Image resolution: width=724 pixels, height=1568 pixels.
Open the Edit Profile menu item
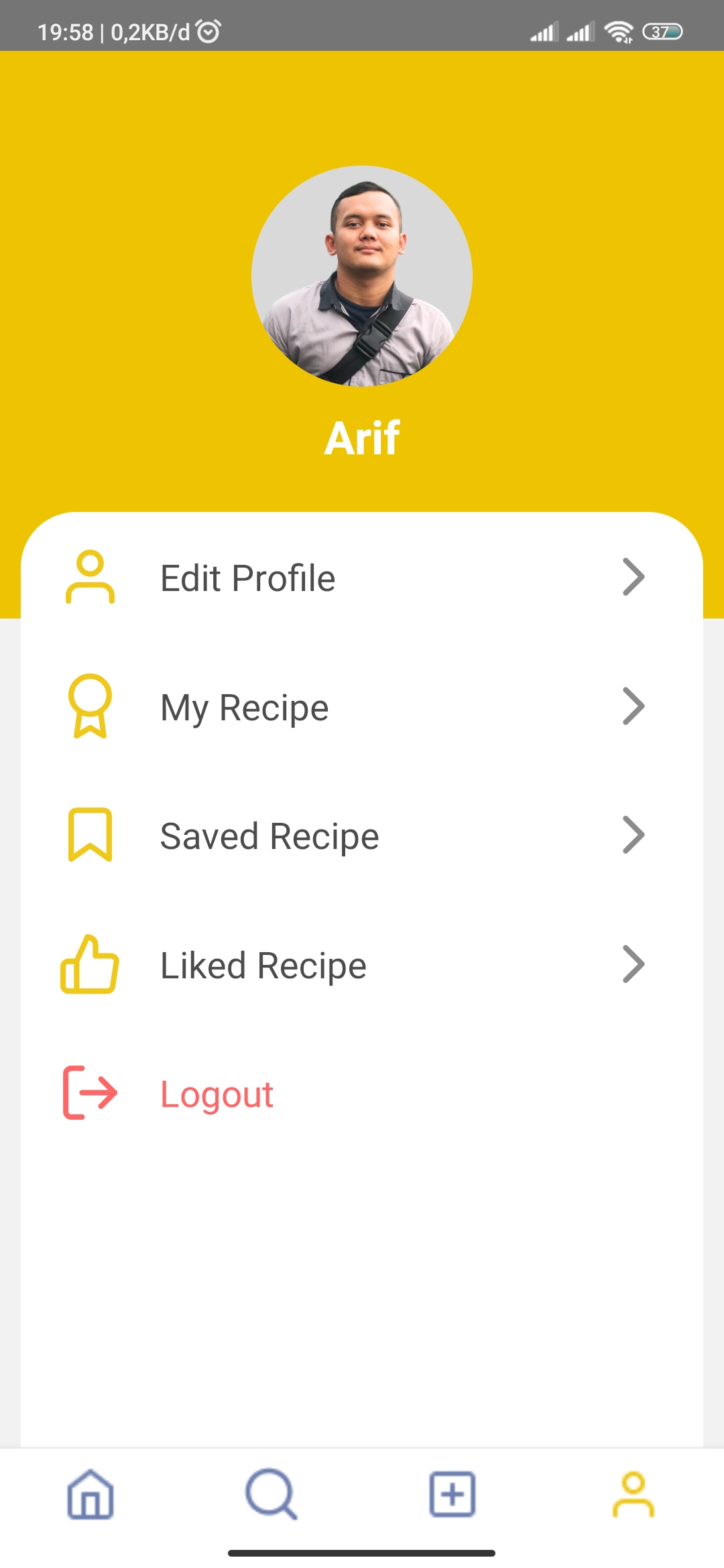[247, 578]
